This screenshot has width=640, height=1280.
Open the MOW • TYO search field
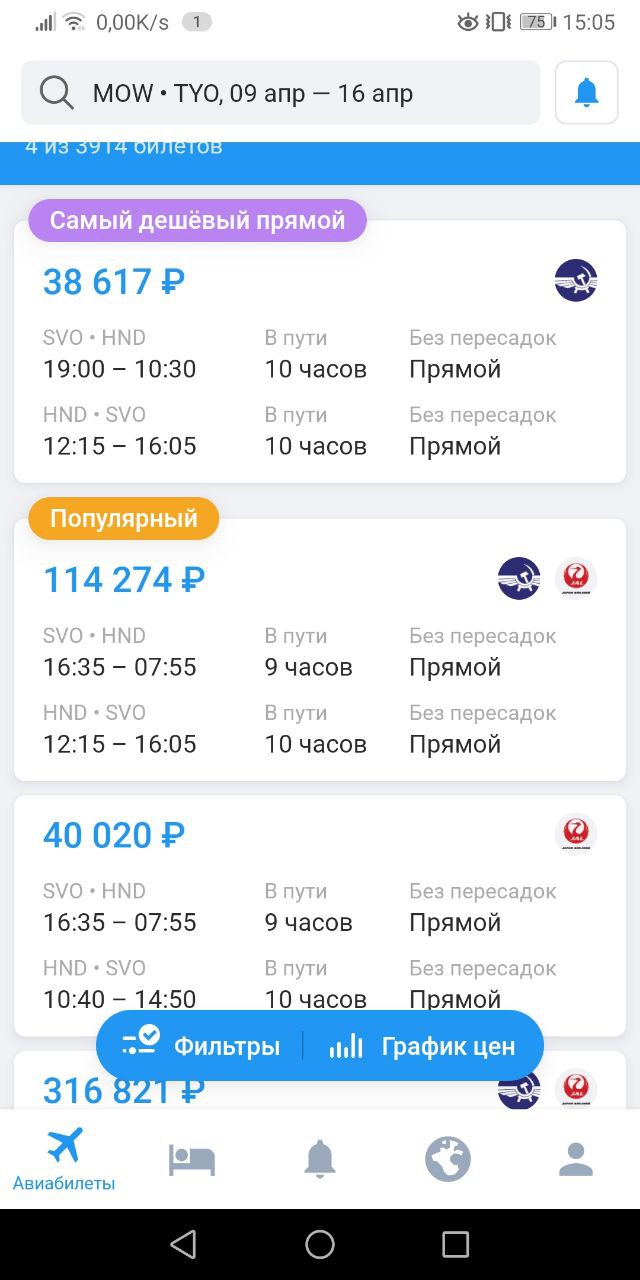[281, 93]
